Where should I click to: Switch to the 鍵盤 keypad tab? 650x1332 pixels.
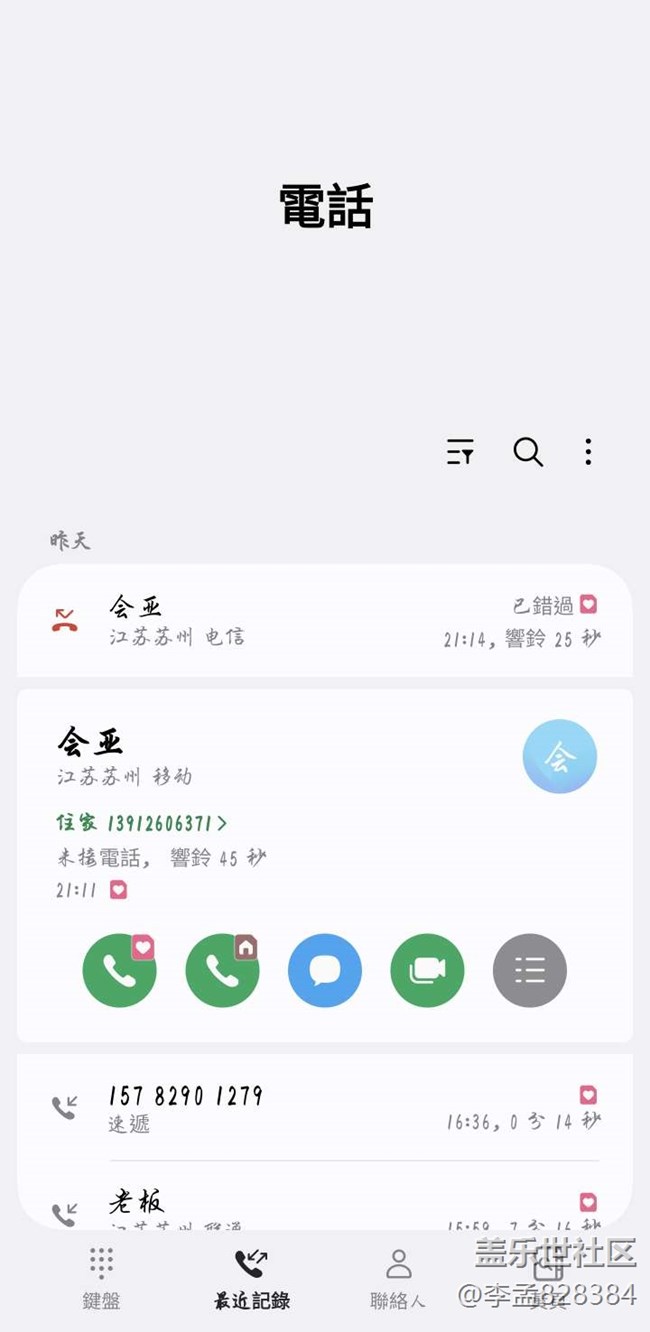coord(101,1278)
